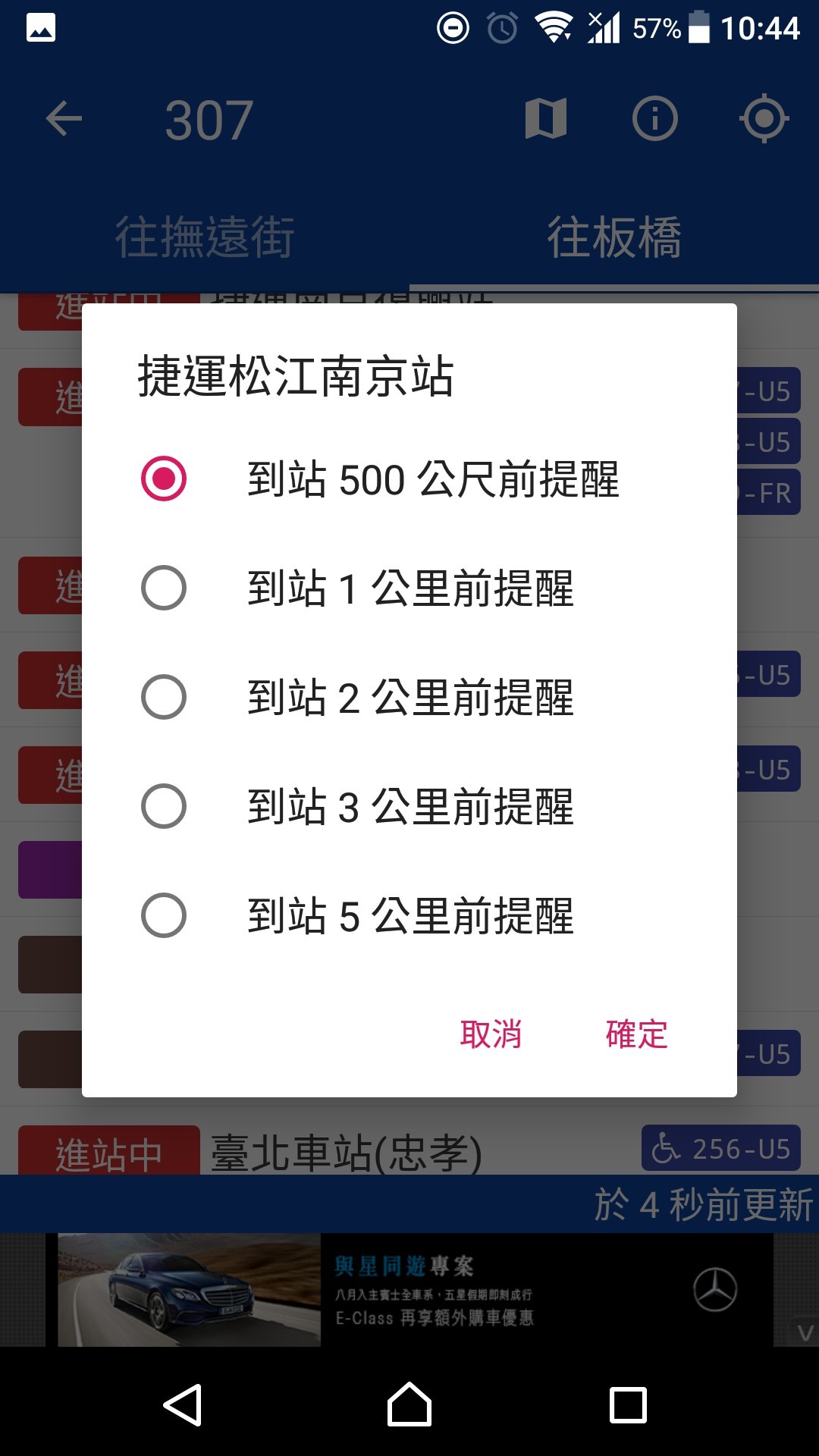Tap the system back button
Viewport: 819px width, 1456px height.
click(183, 1404)
